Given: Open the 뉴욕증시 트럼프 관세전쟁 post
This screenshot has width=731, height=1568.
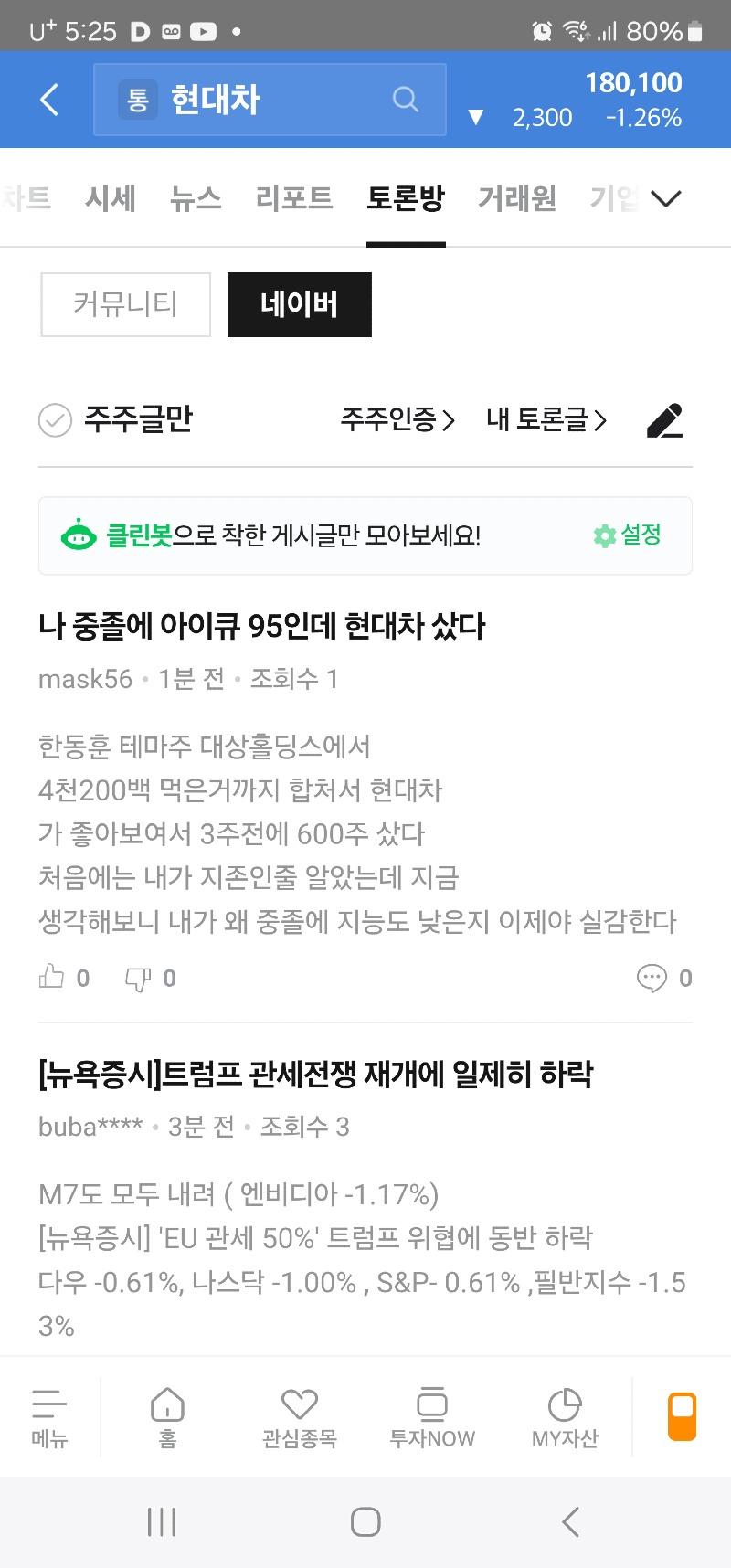Looking at the screenshot, I should (316, 1074).
